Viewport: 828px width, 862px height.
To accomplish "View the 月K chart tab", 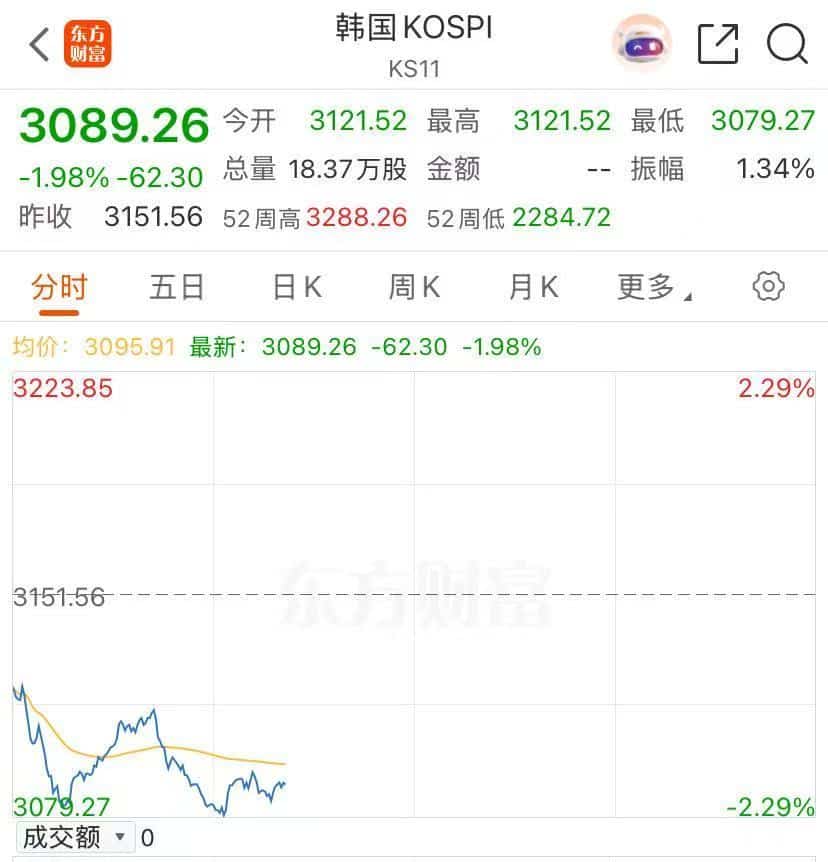I will coord(531,286).
